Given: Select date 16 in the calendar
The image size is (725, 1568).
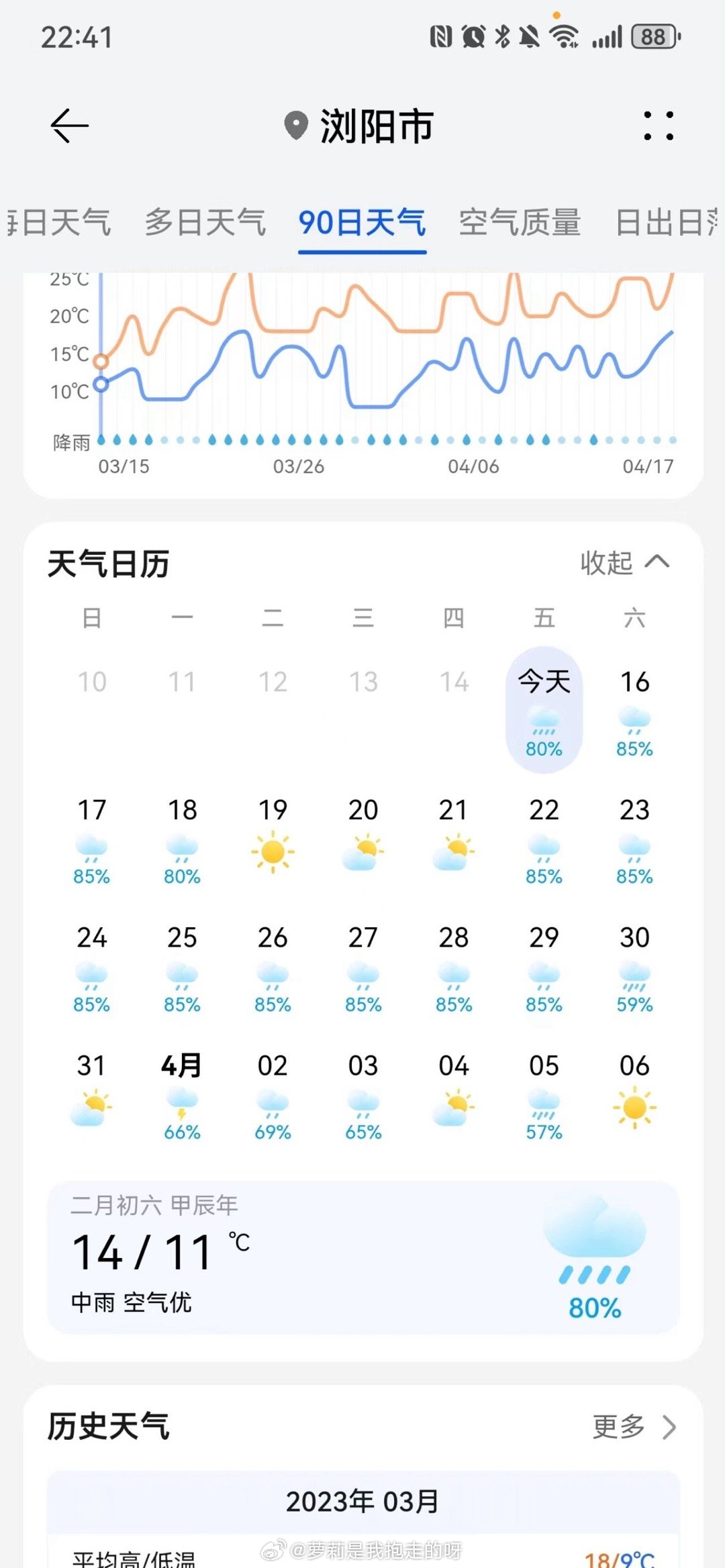Looking at the screenshot, I should pyautogui.click(x=634, y=710).
